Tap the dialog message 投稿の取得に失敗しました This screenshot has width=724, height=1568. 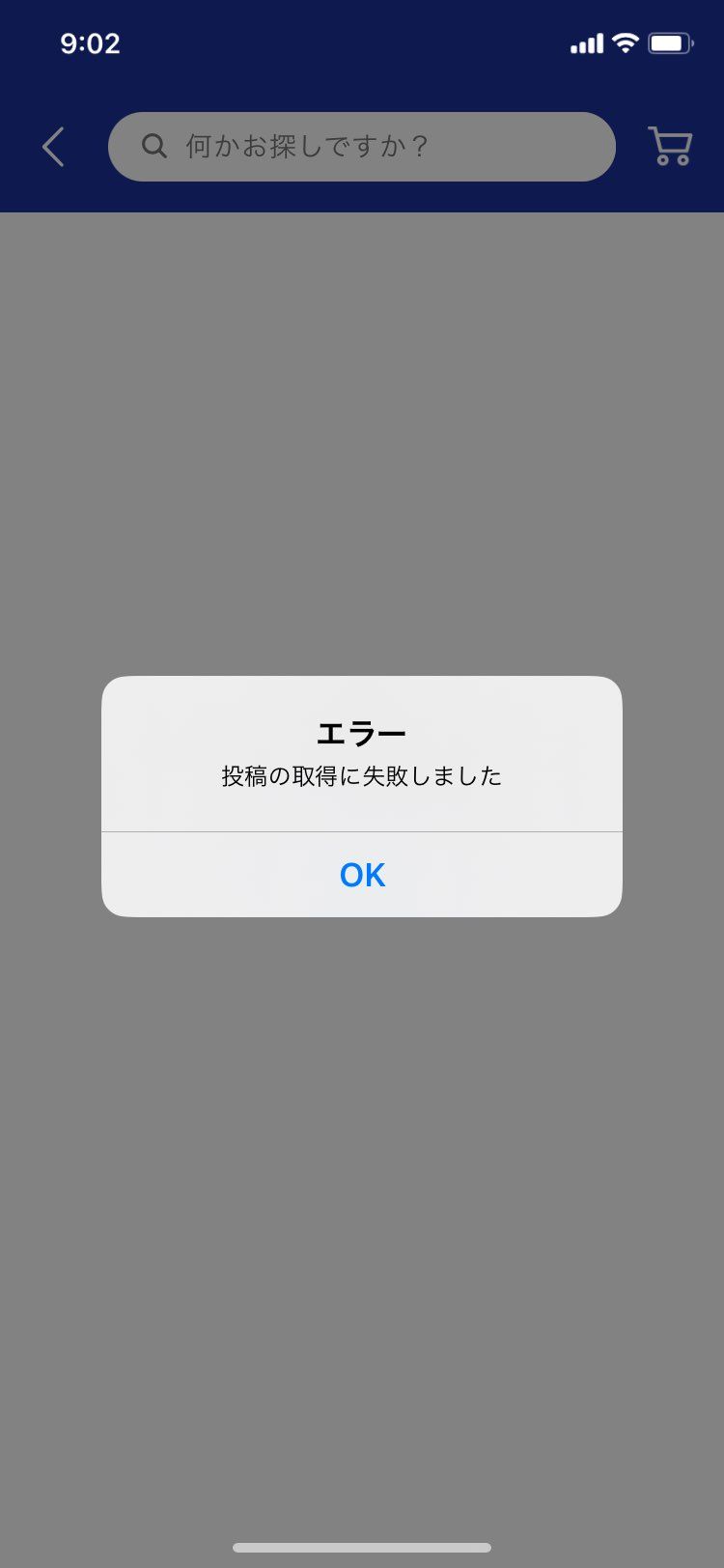point(361,774)
